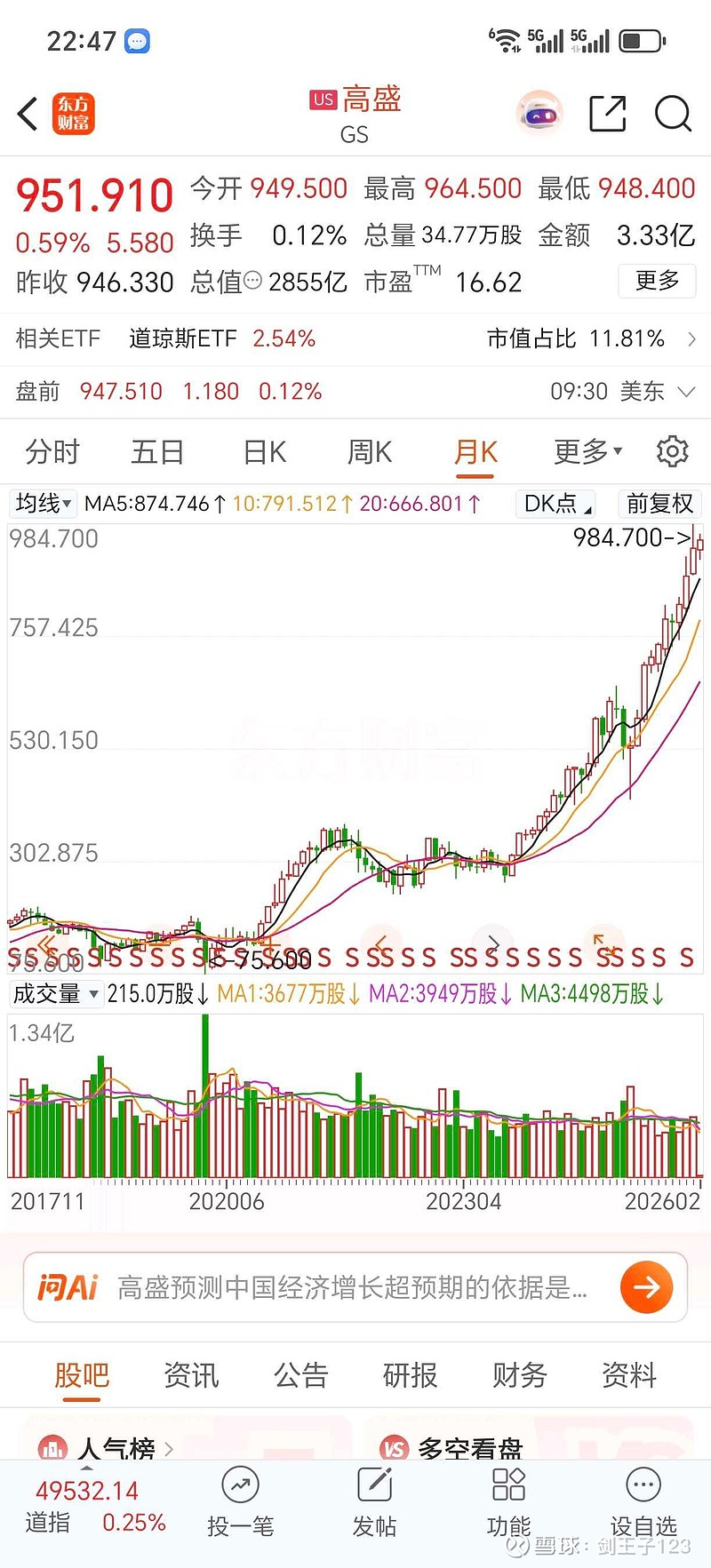This screenshot has height=1568, width=711.
Task: Enable 前复权 price adjustment mode
Action: [x=659, y=504]
